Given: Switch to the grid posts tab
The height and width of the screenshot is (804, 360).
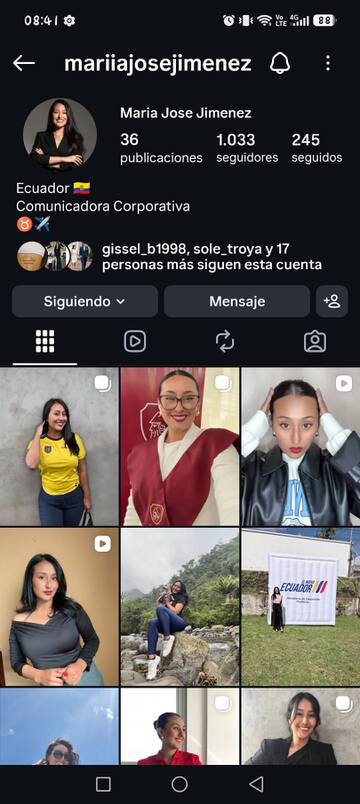Looking at the screenshot, I should coord(45,341).
